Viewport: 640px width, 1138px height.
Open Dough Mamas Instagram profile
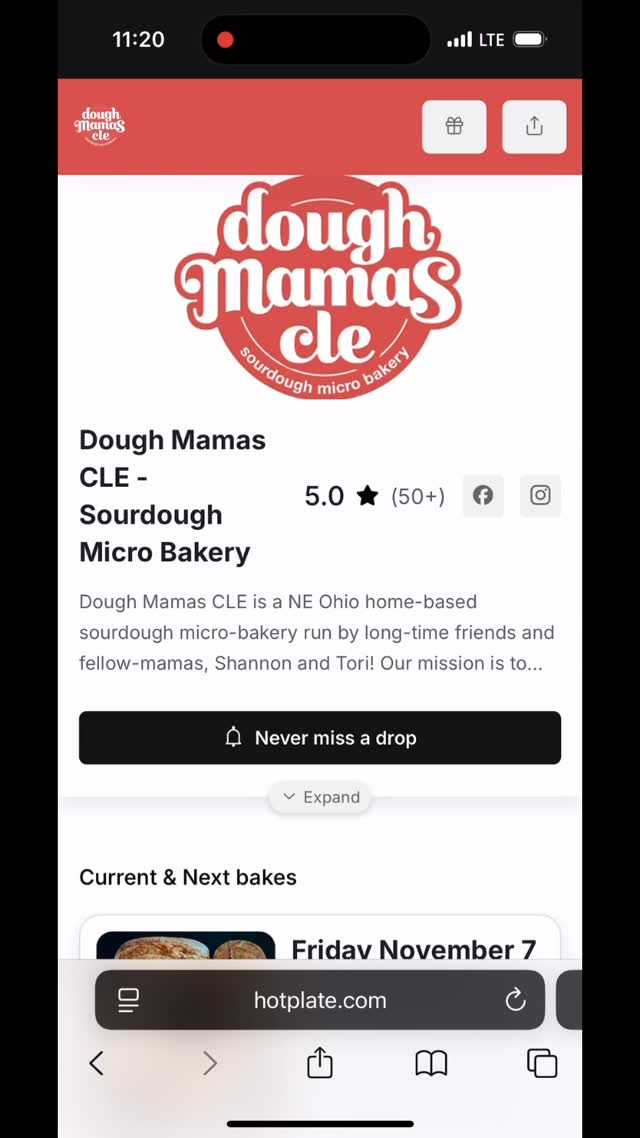(540, 496)
